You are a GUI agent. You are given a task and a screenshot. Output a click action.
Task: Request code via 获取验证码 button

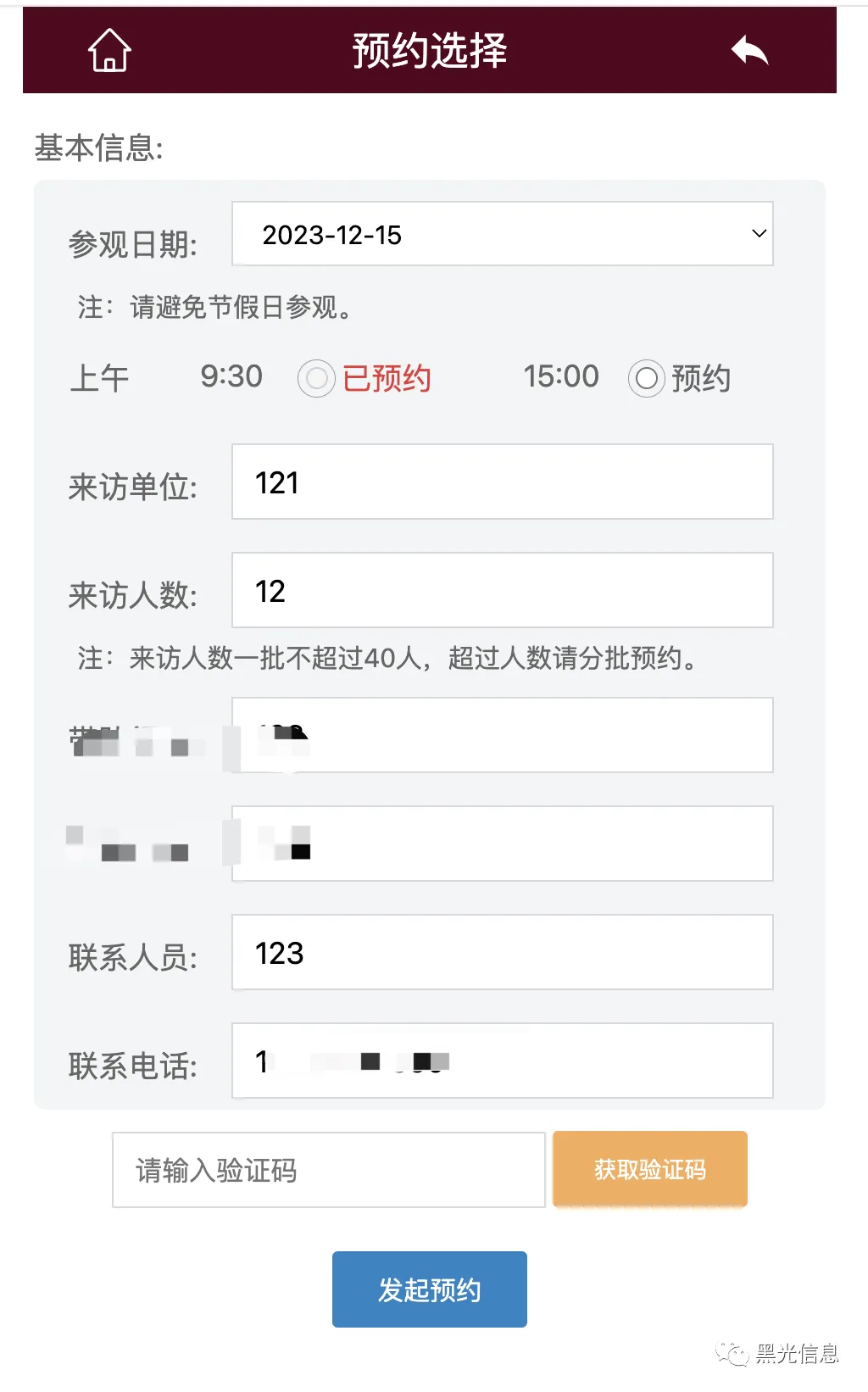click(649, 1169)
